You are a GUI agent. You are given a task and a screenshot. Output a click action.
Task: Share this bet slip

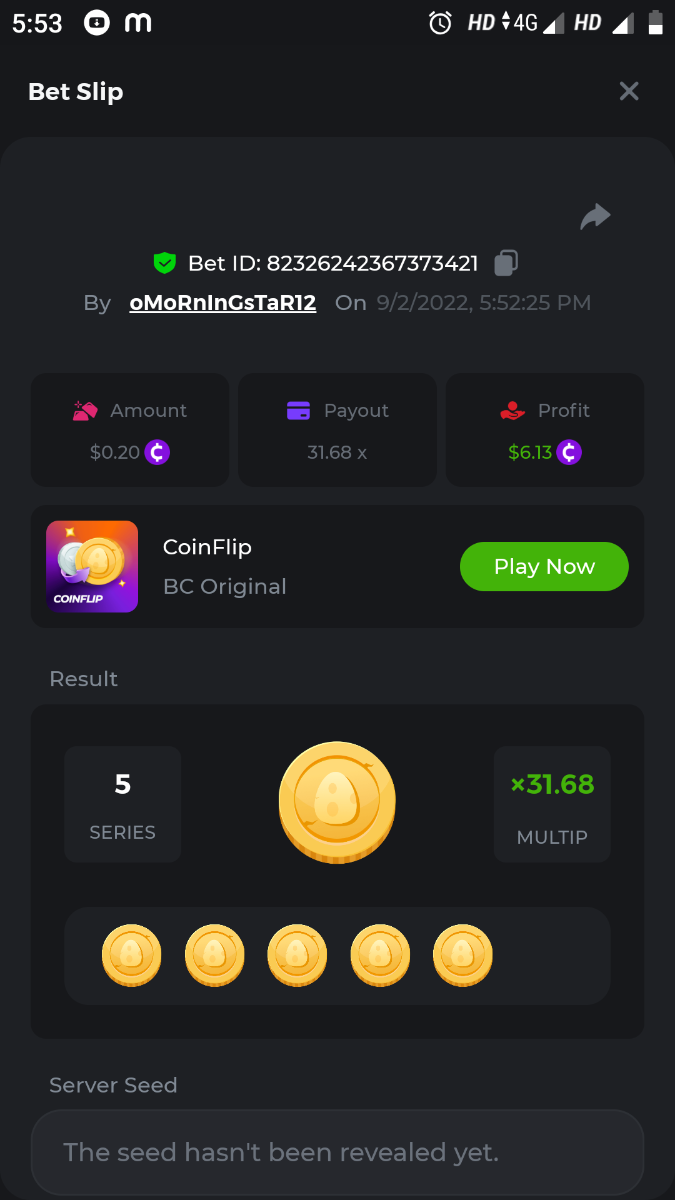tap(595, 217)
